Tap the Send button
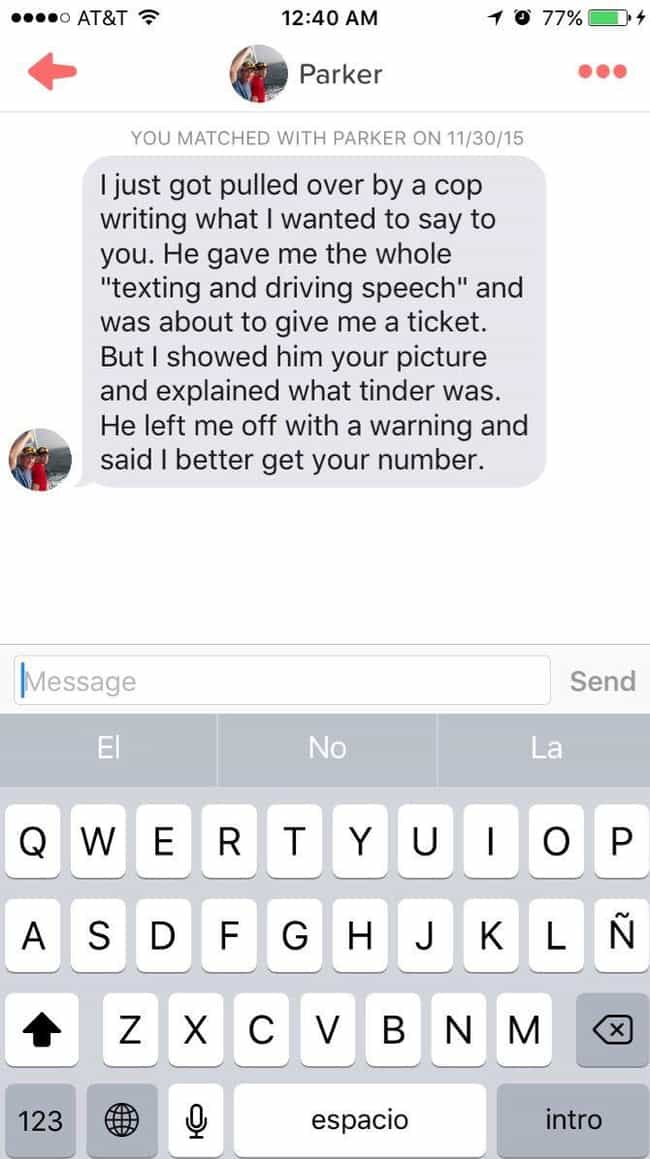This screenshot has width=650, height=1159. (603, 681)
